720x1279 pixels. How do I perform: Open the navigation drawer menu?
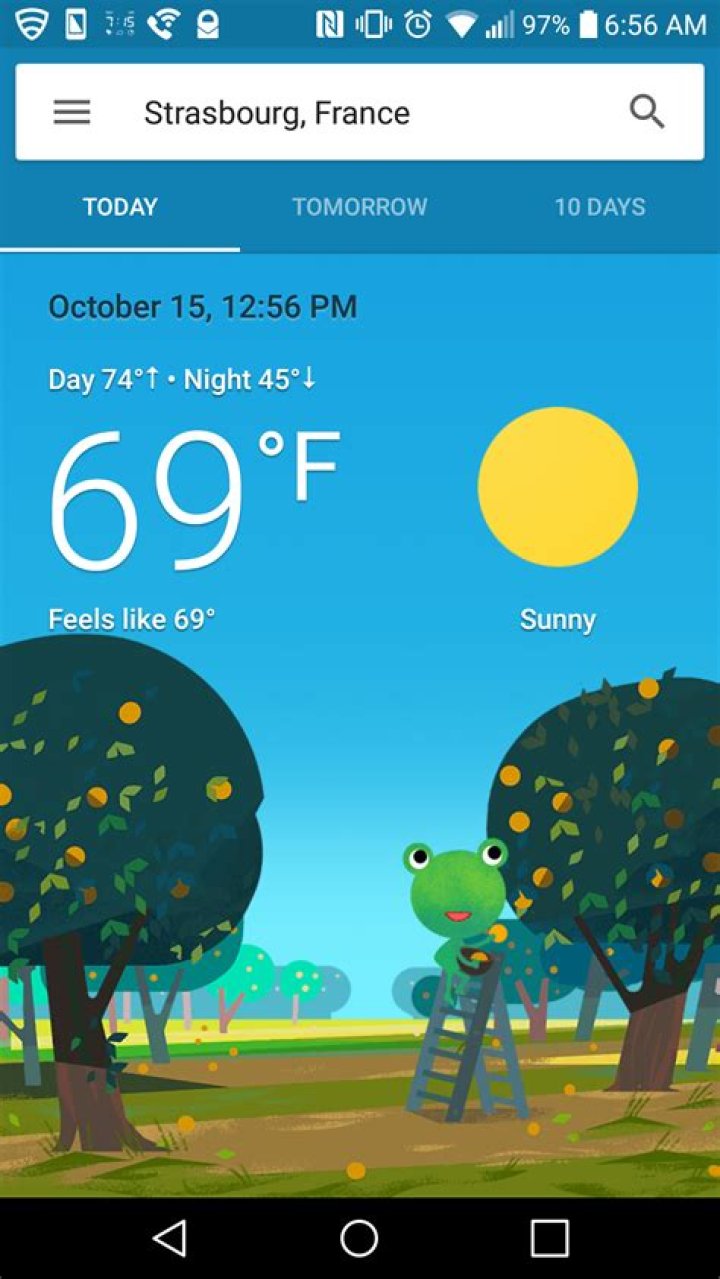tap(70, 111)
